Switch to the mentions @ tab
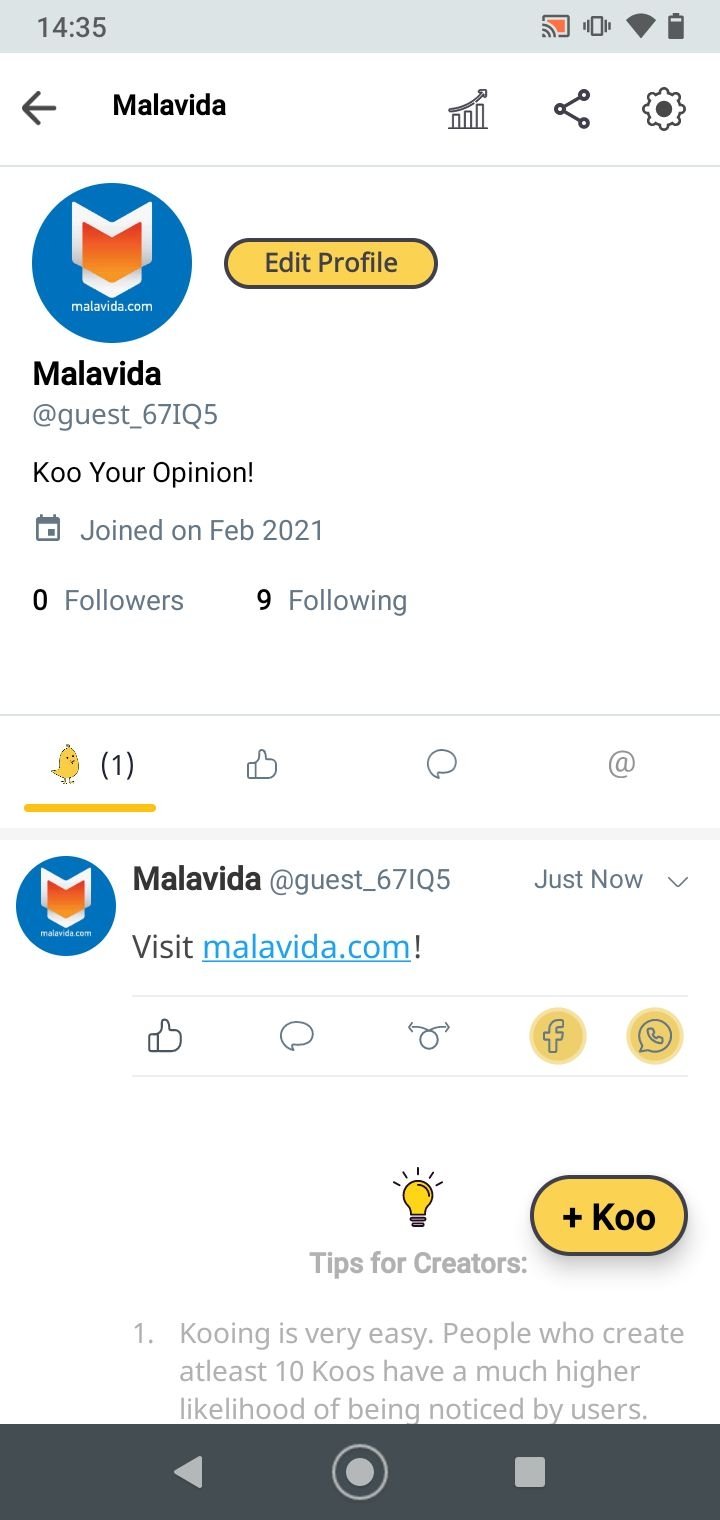The image size is (720, 1520). click(x=621, y=765)
